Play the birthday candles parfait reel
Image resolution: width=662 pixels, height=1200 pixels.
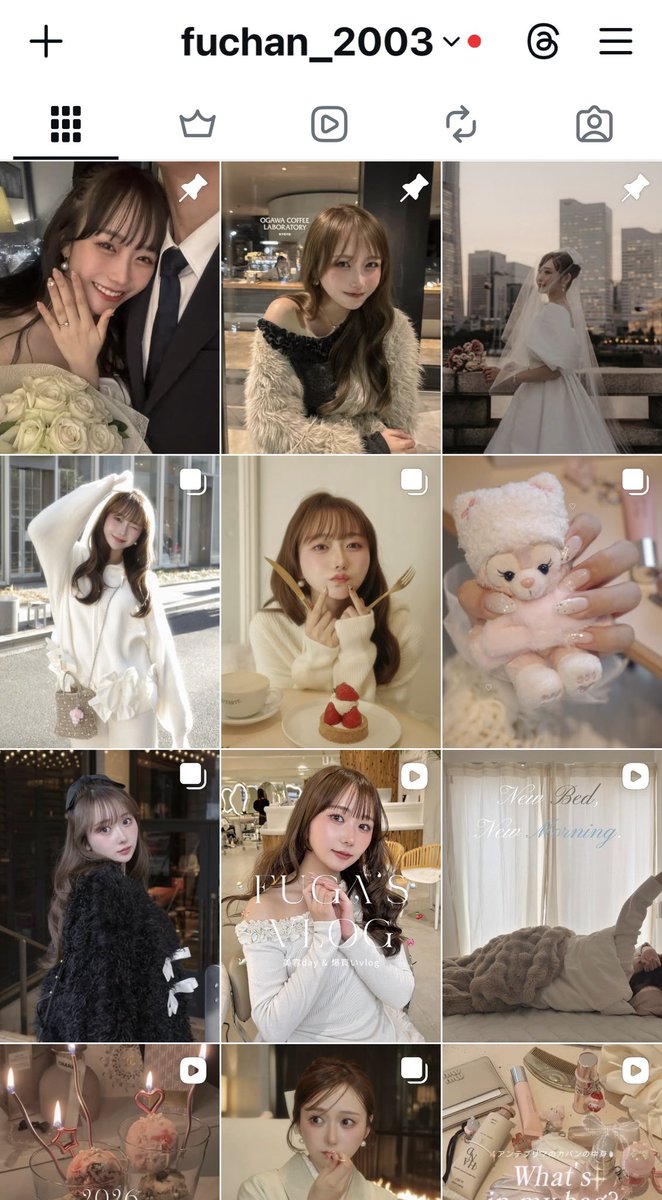109,1123
